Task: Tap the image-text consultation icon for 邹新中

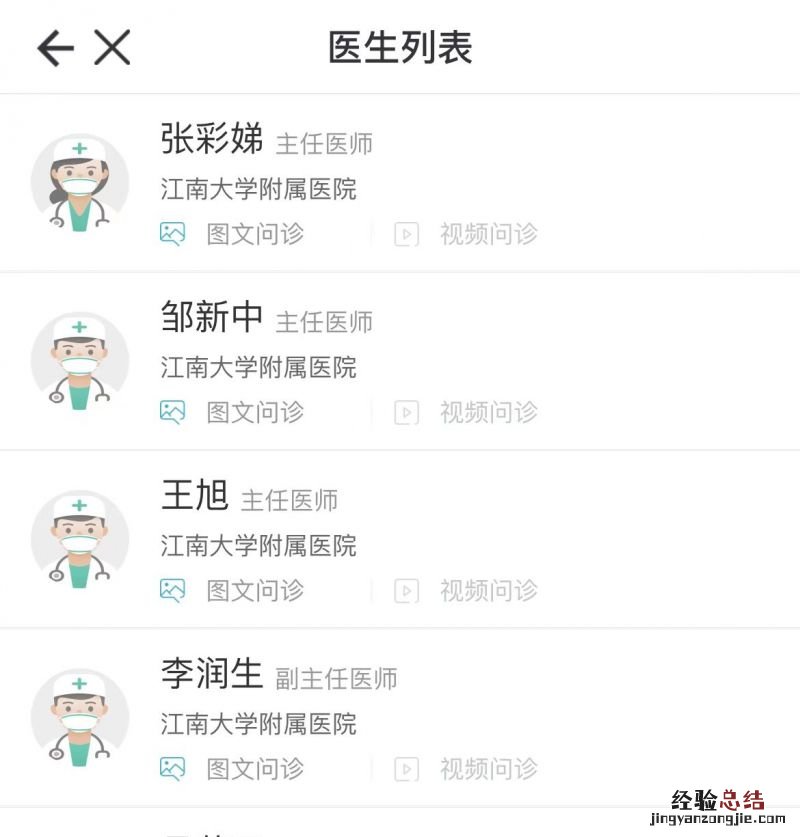Action: pos(173,412)
